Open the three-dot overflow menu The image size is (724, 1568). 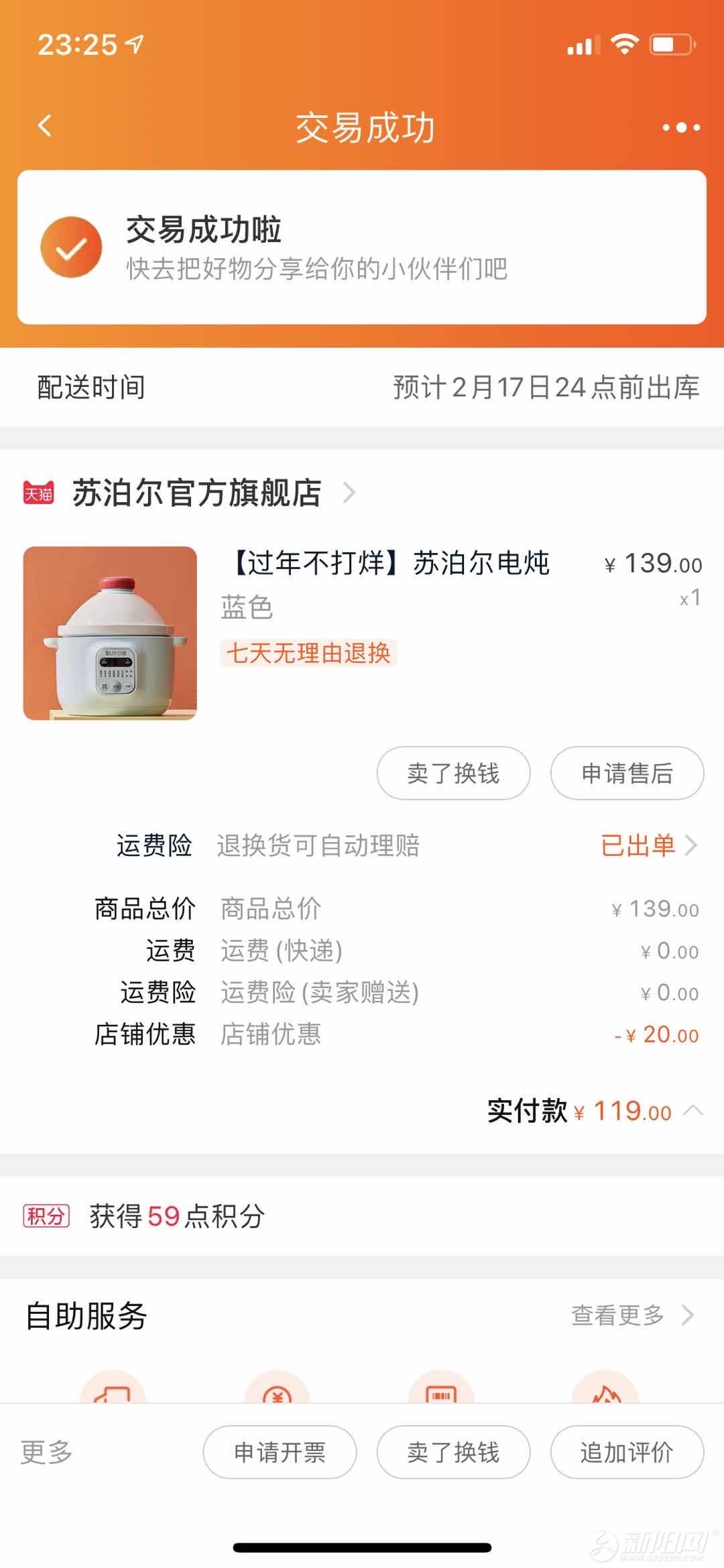680,127
